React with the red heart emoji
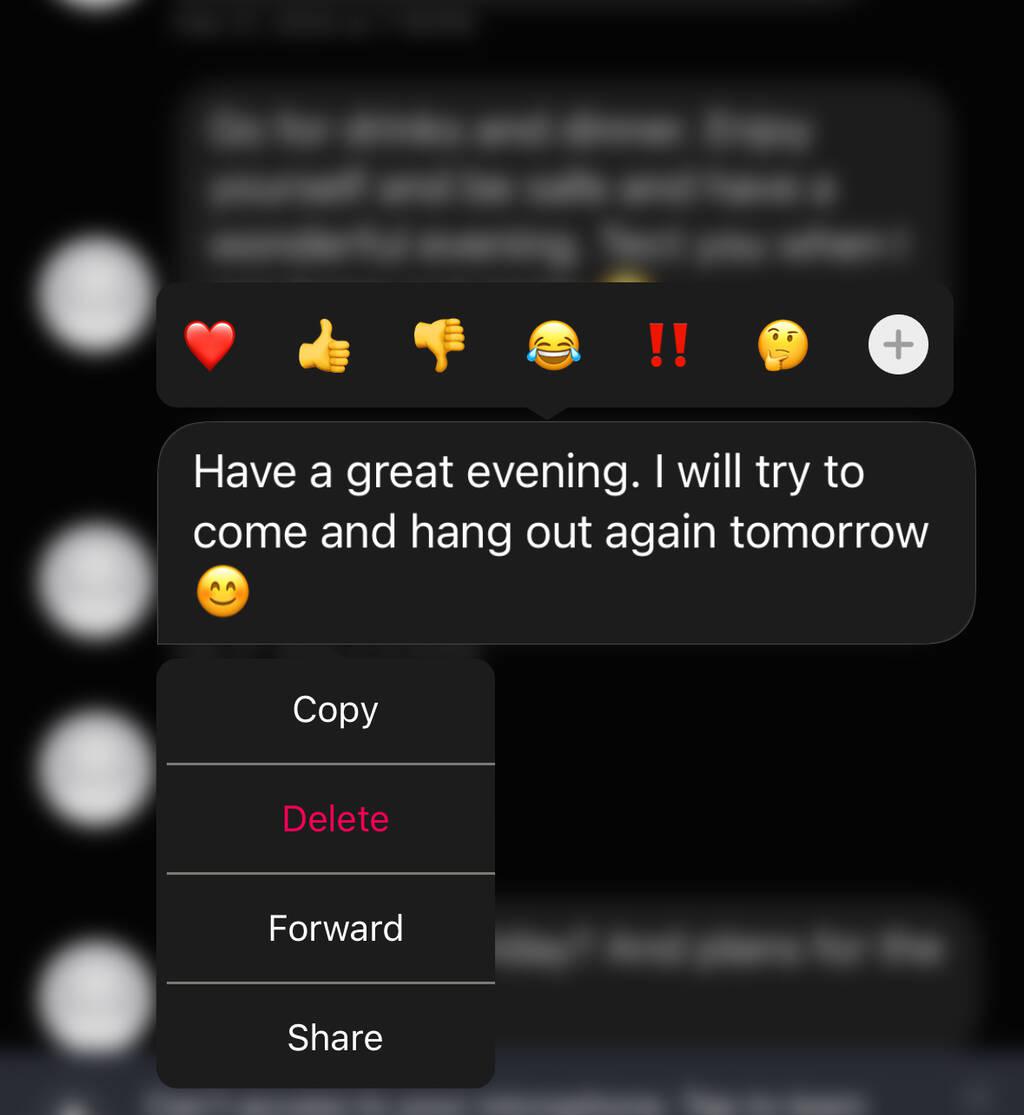Image resolution: width=1024 pixels, height=1115 pixels. (210, 346)
